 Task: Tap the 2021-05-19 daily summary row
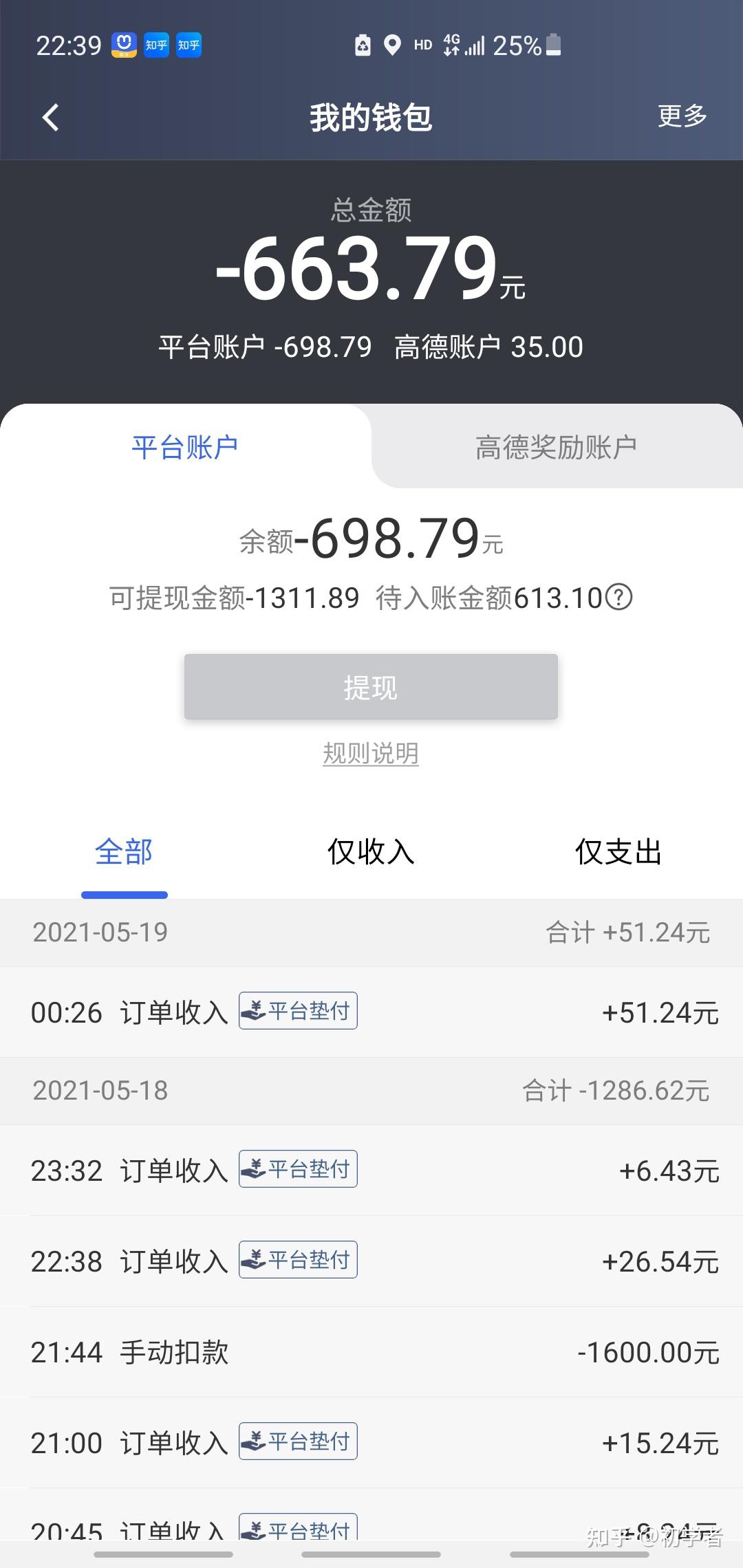pos(371,933)
